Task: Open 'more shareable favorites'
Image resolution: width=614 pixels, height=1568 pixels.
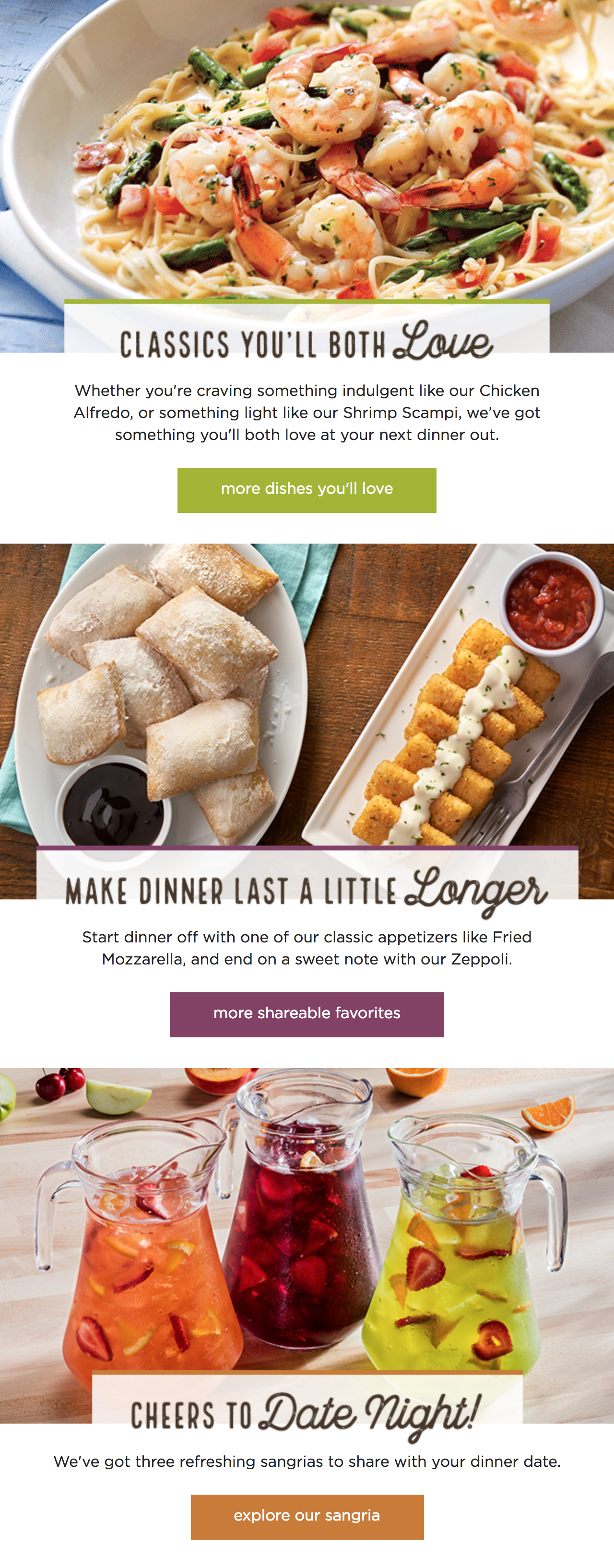Action: [307, 1014]
